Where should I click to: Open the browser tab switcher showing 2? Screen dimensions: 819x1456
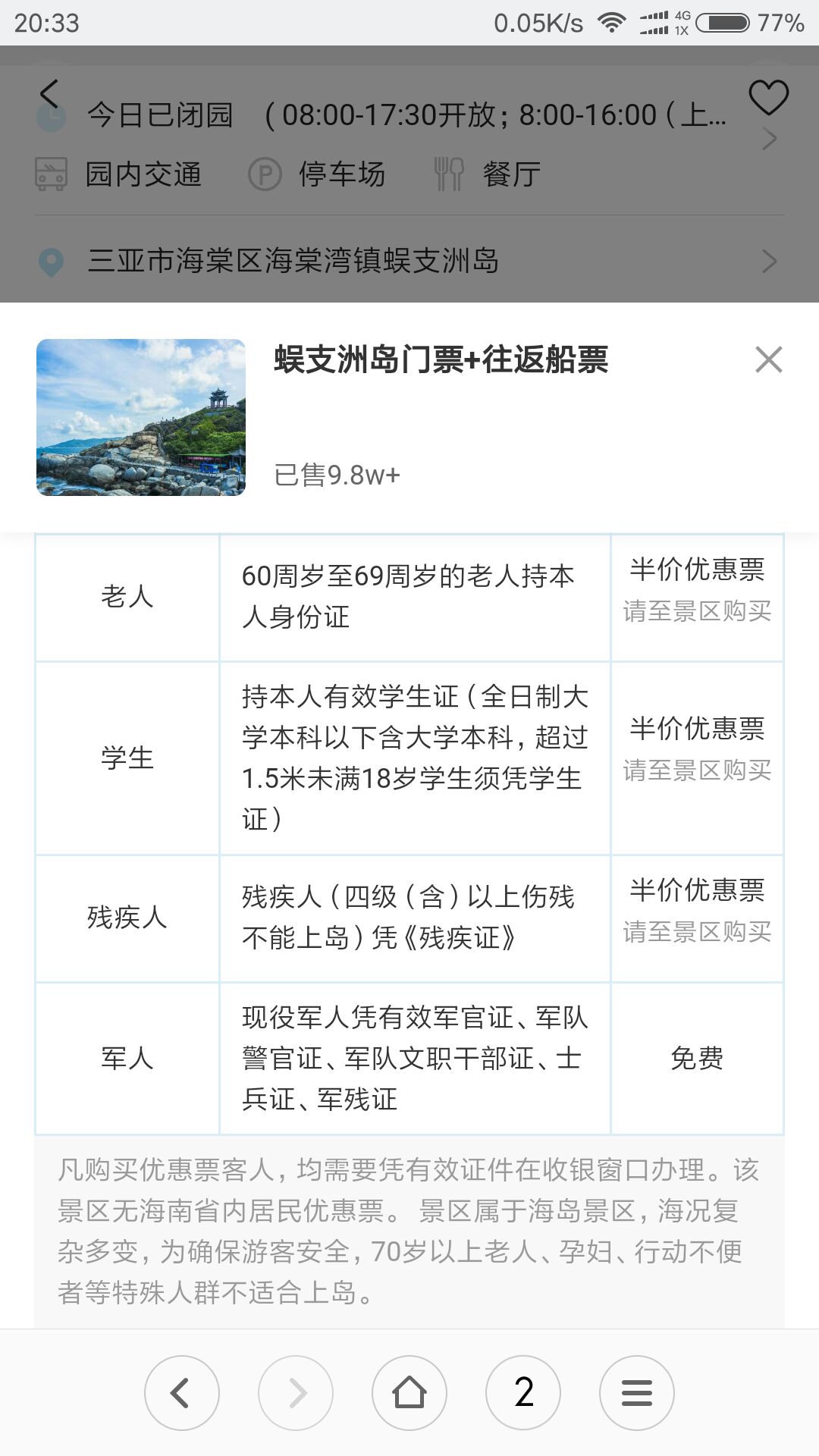[523, 1393]
